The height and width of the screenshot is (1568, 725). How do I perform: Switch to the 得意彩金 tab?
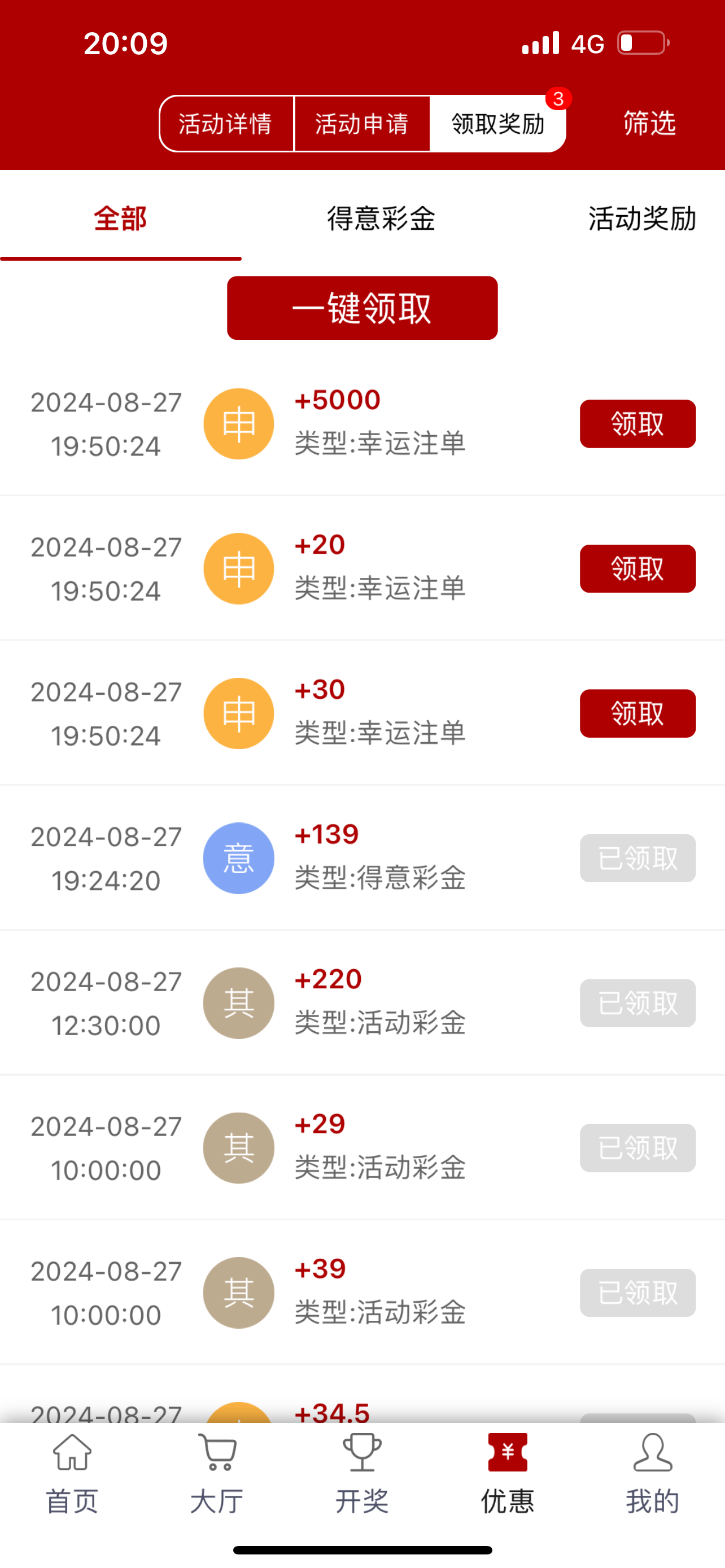tap(381, 219)
